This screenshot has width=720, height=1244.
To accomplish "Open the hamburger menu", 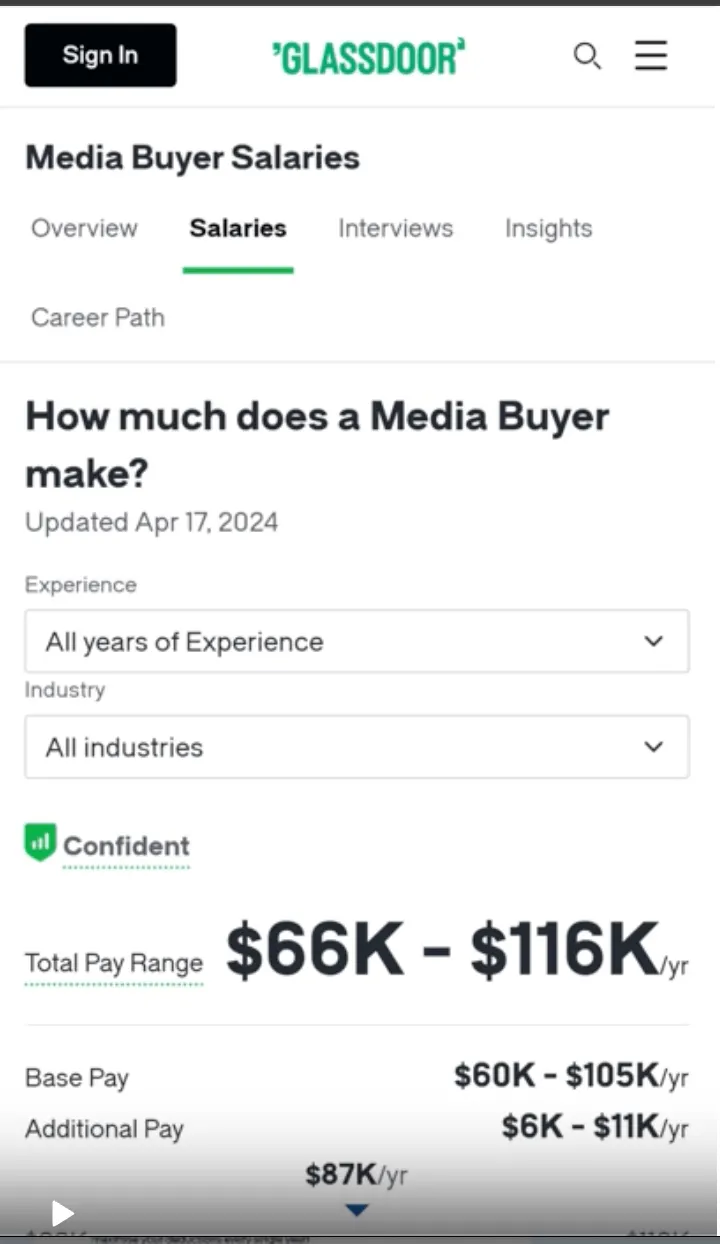I will (651, 55).
